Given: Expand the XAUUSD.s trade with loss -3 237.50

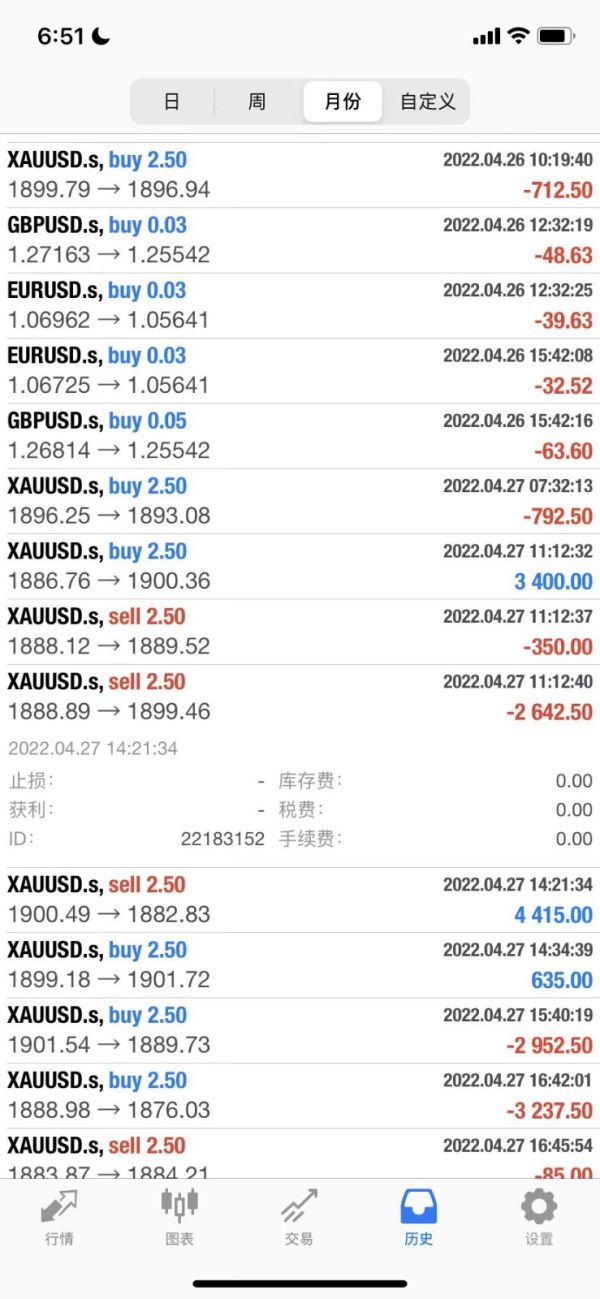Looking at the screenshot, I should [x=300, y=1096].
